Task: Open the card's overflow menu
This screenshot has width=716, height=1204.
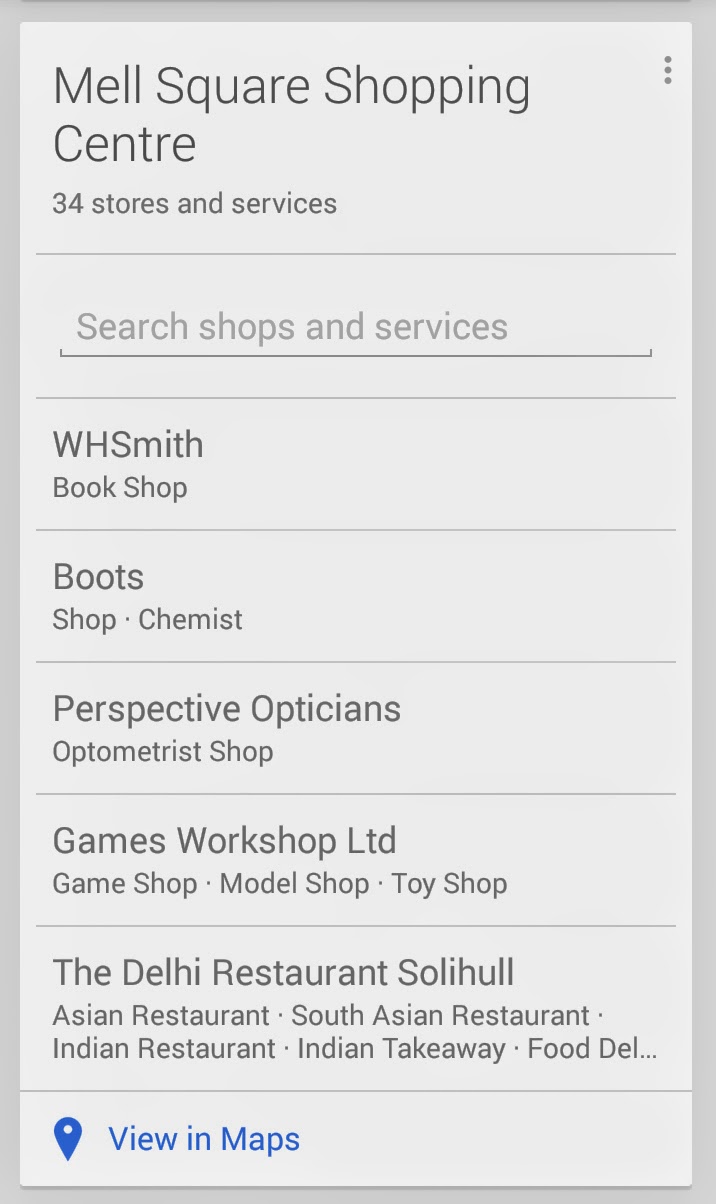Action: click(x=667, y=70)
